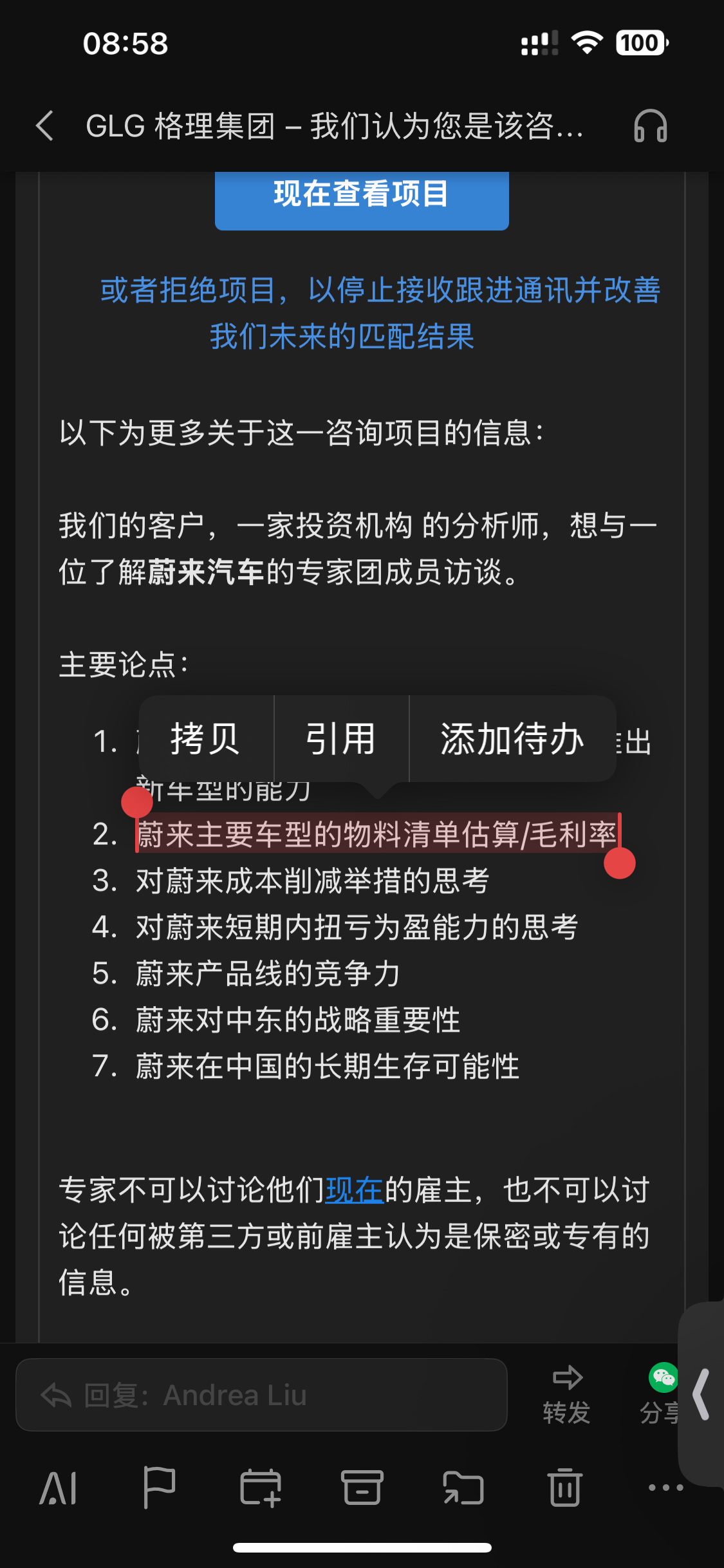The height and width of the screenshot is (1568, 724).
Task: Open the underlined 现在 link
Action: coord(355,1190)
